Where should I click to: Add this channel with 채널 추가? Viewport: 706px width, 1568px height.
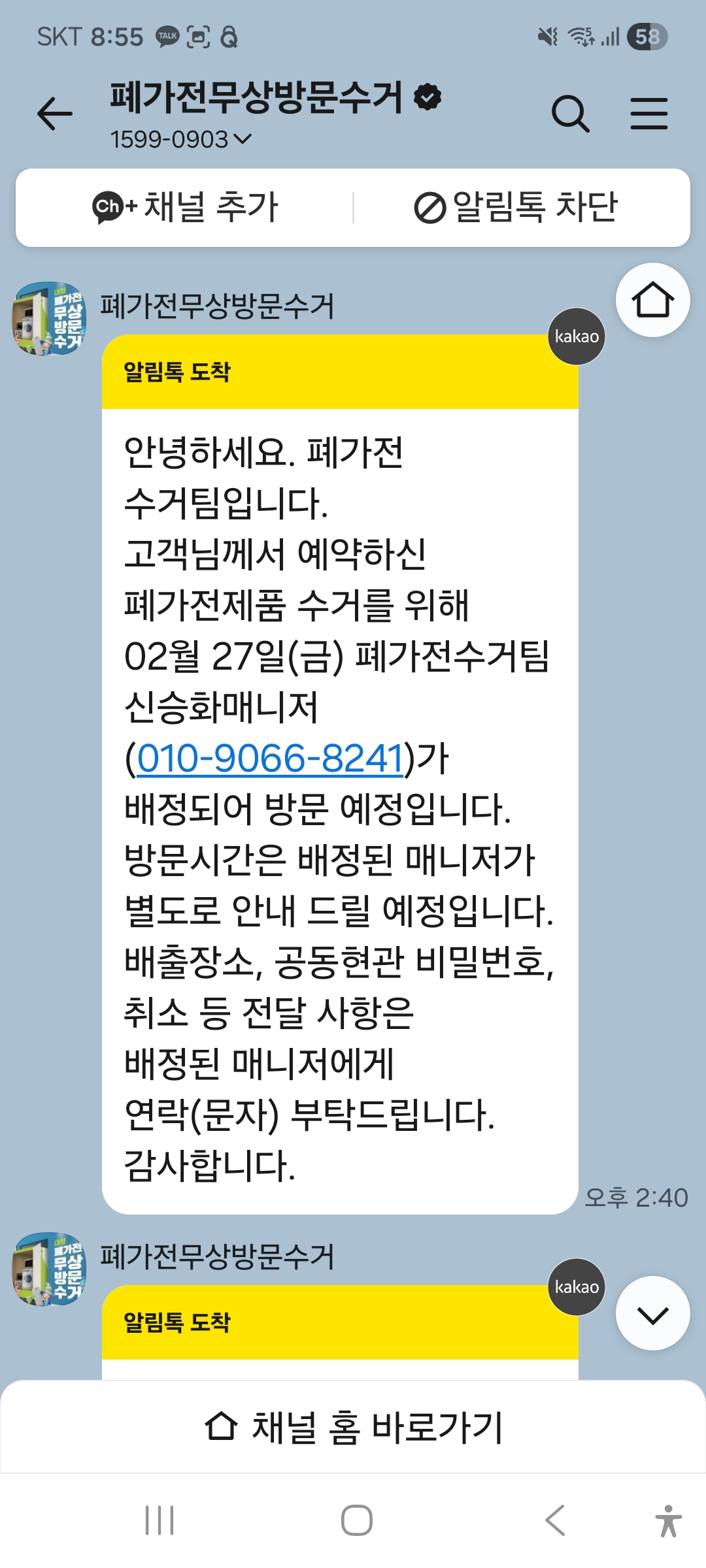(186, 207)
